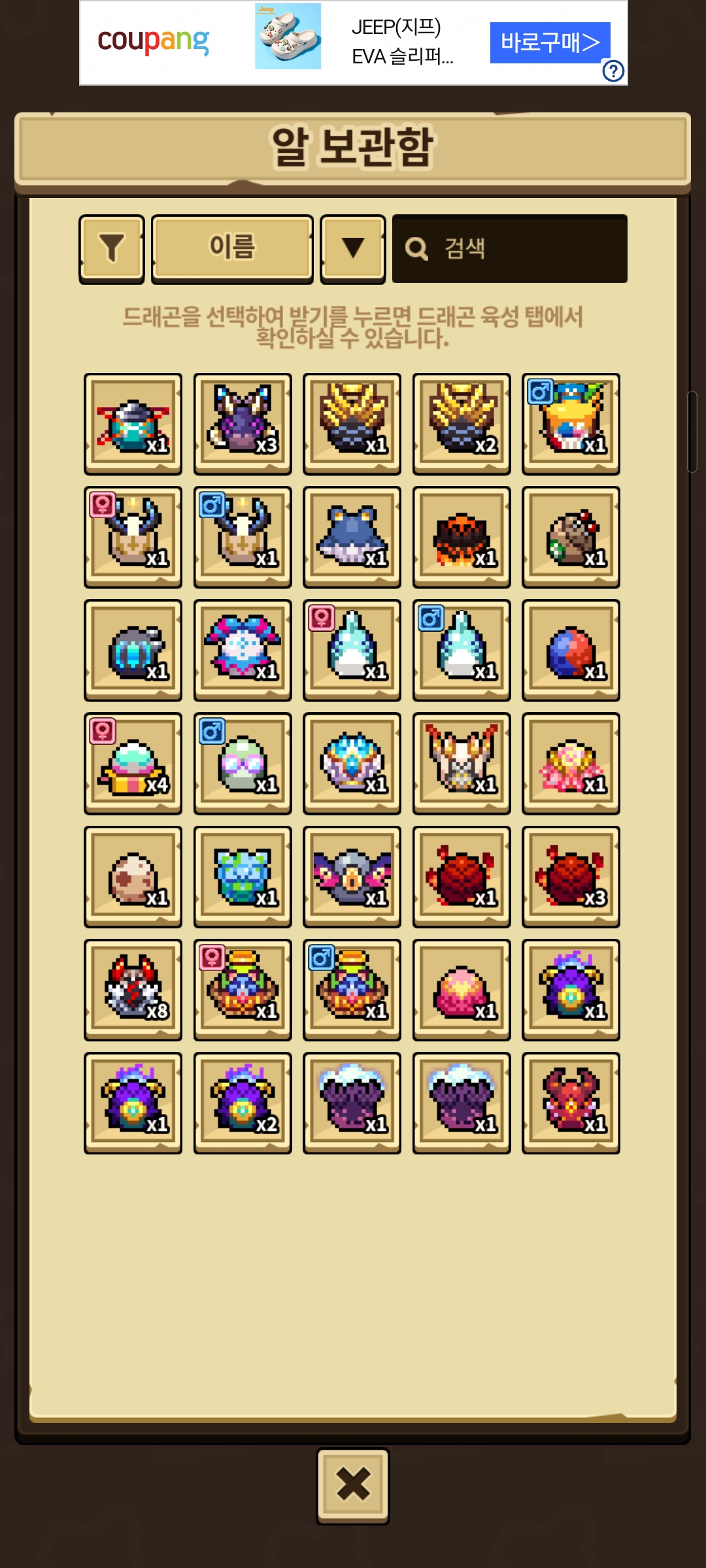
Task: Select the red devil-horned egg
Action: click(x=571, y=1103)
